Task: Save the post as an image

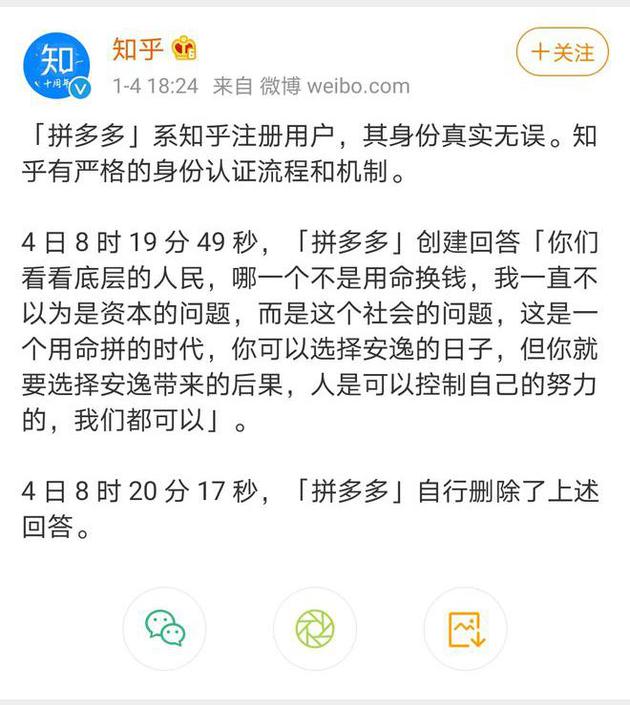Action: [465, 628]
